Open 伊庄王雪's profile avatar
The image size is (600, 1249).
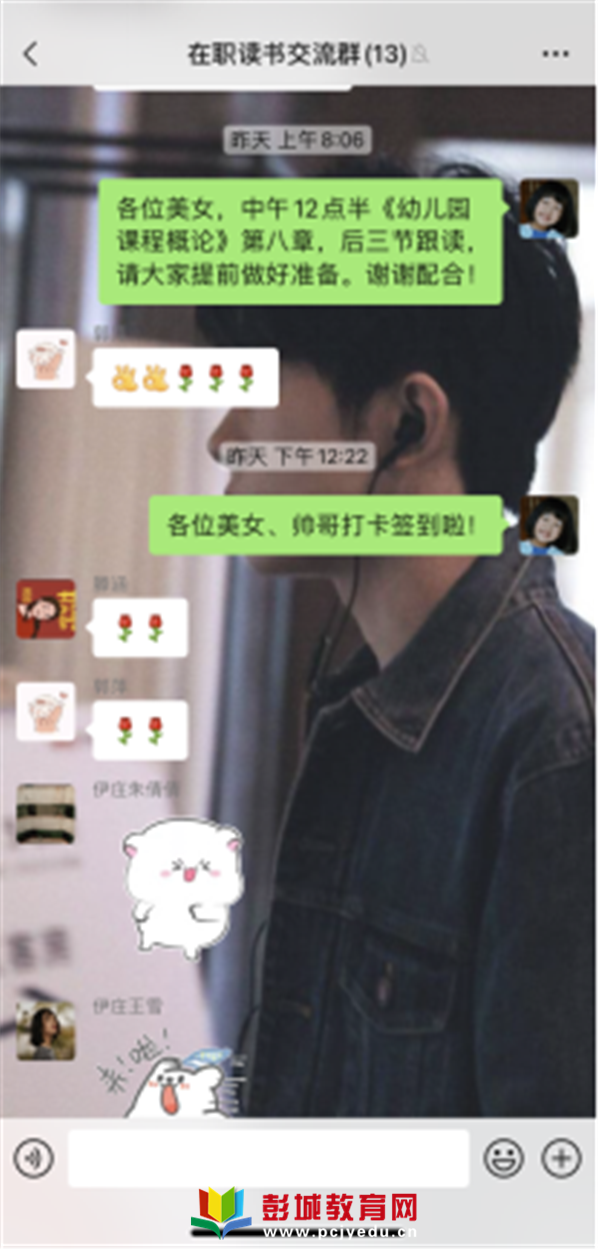point(46,1030)
